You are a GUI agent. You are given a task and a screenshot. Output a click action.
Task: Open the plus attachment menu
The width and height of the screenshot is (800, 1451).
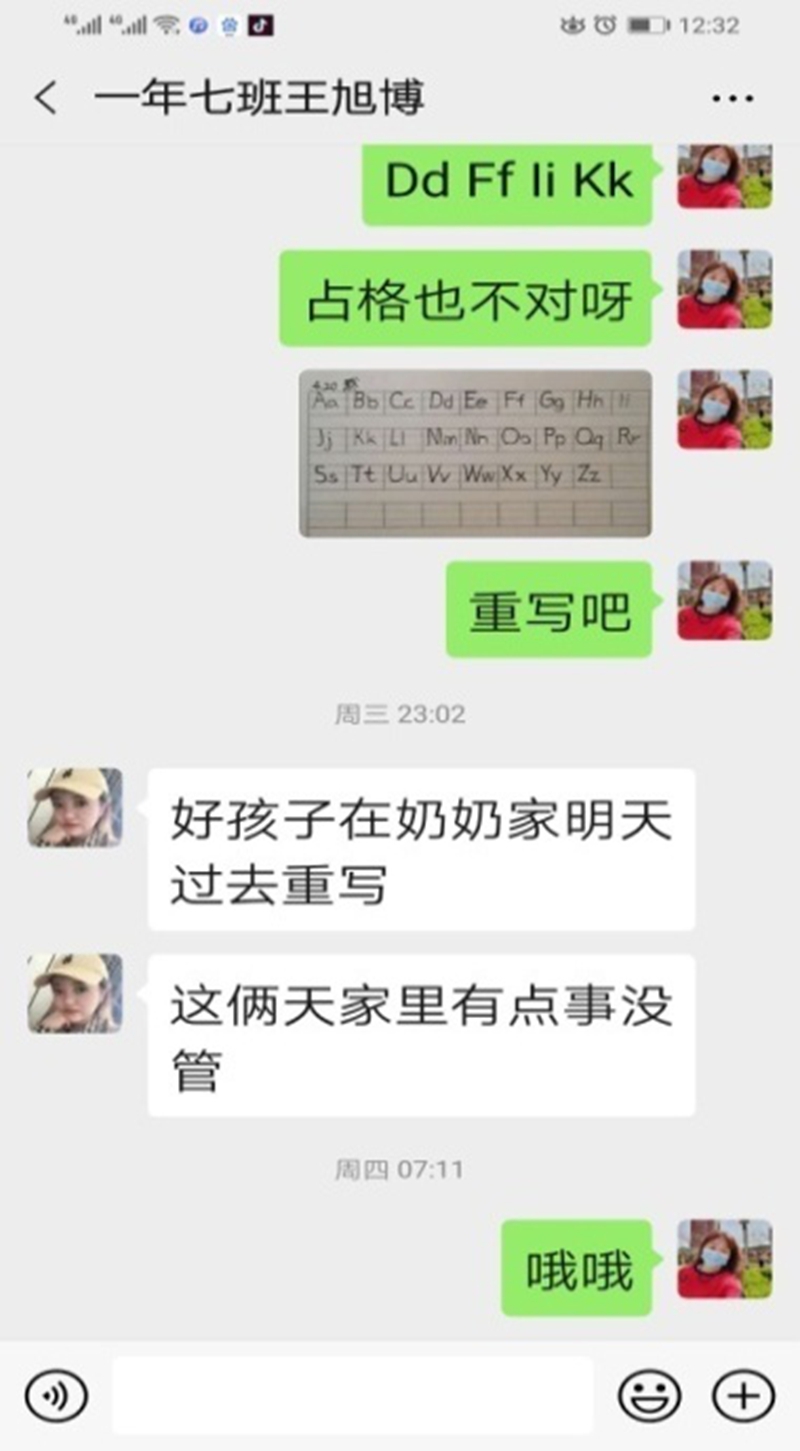coord(743,1395)
